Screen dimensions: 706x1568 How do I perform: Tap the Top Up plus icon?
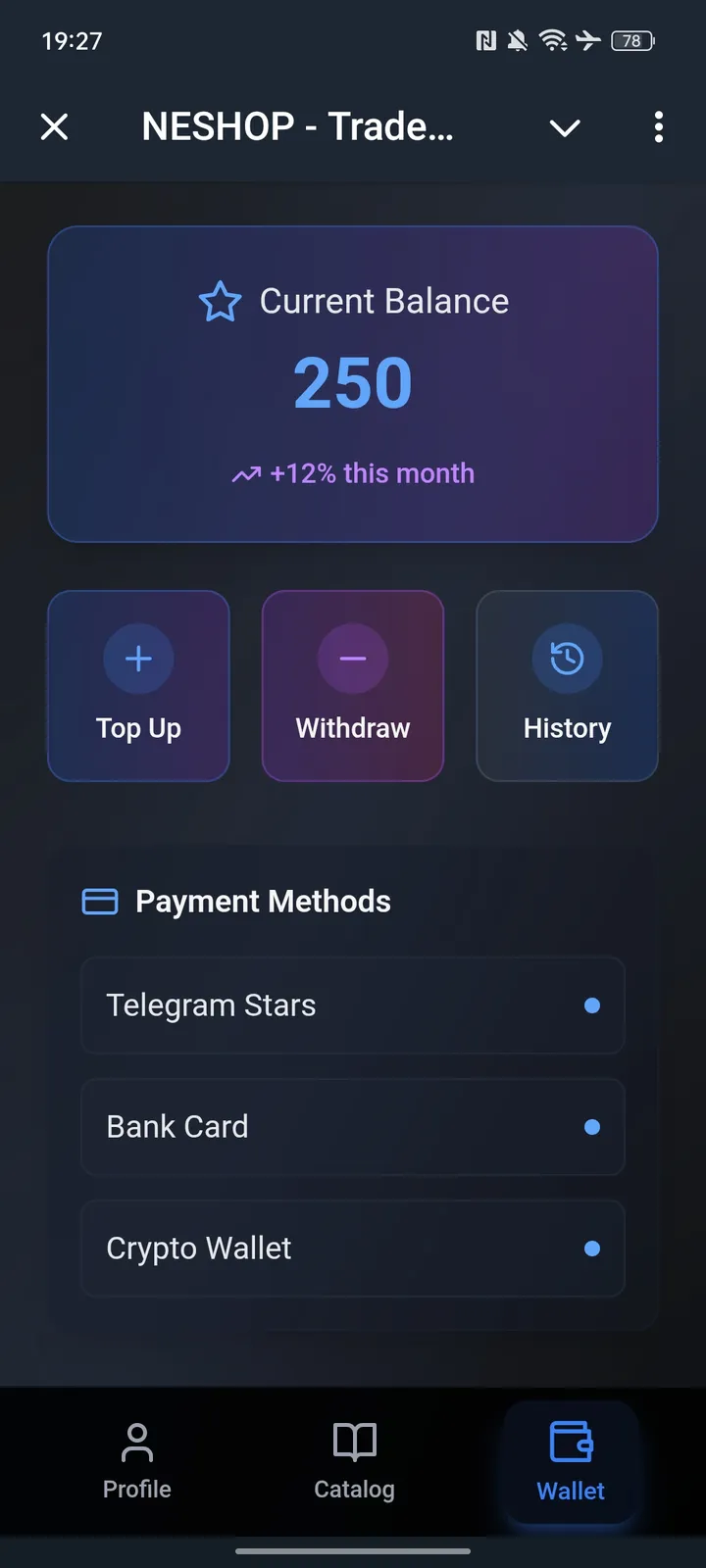pyautogui.click(x=138, y=659)
